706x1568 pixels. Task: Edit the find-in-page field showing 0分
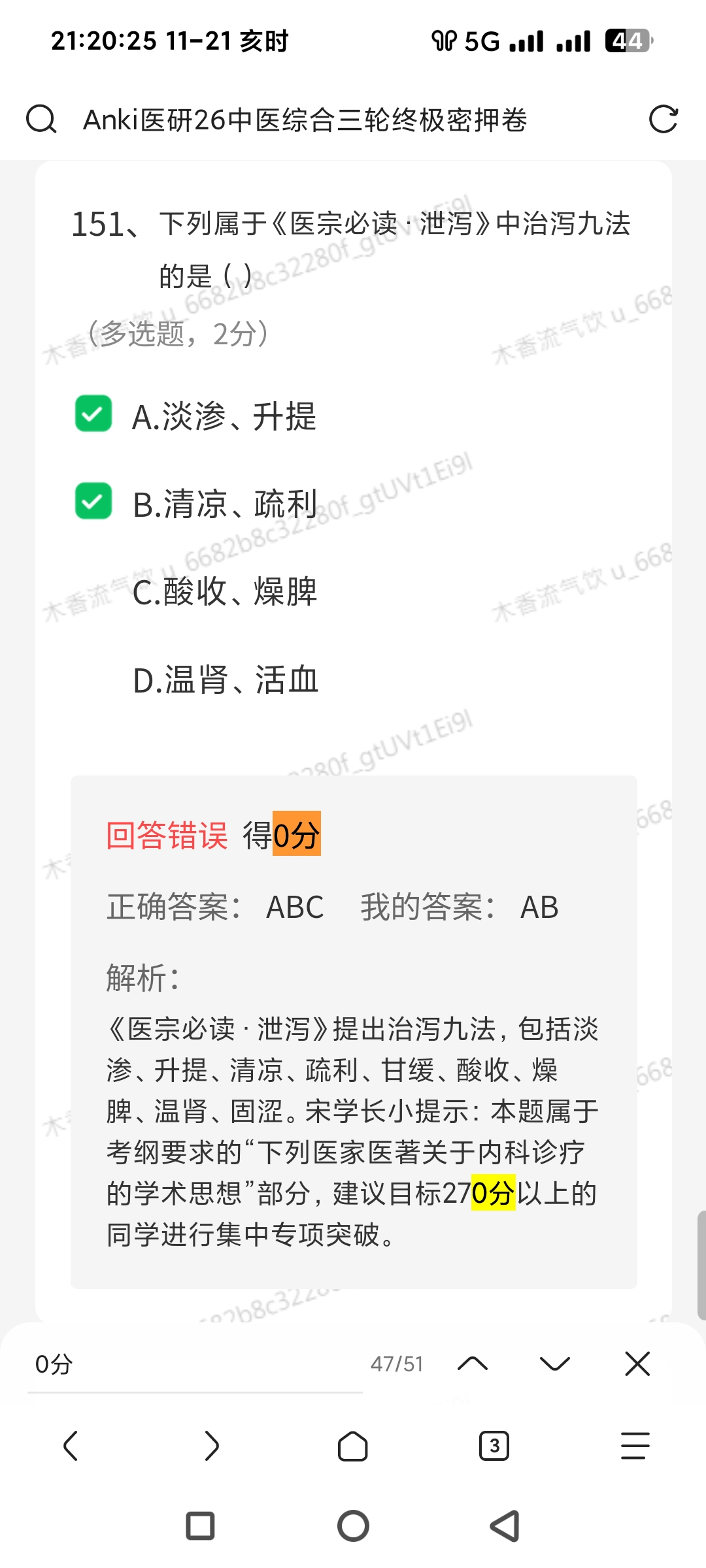tap(194, 1364)
